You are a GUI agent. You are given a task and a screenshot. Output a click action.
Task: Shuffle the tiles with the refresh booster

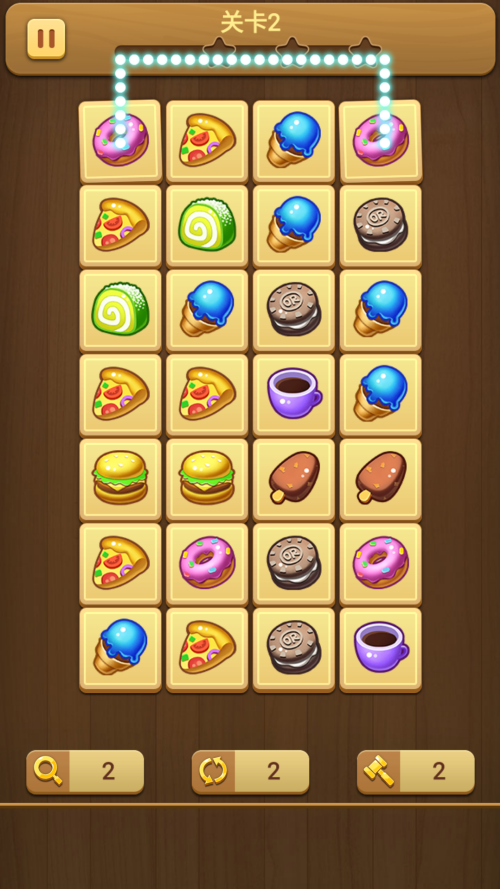click(x=250, y=772)
